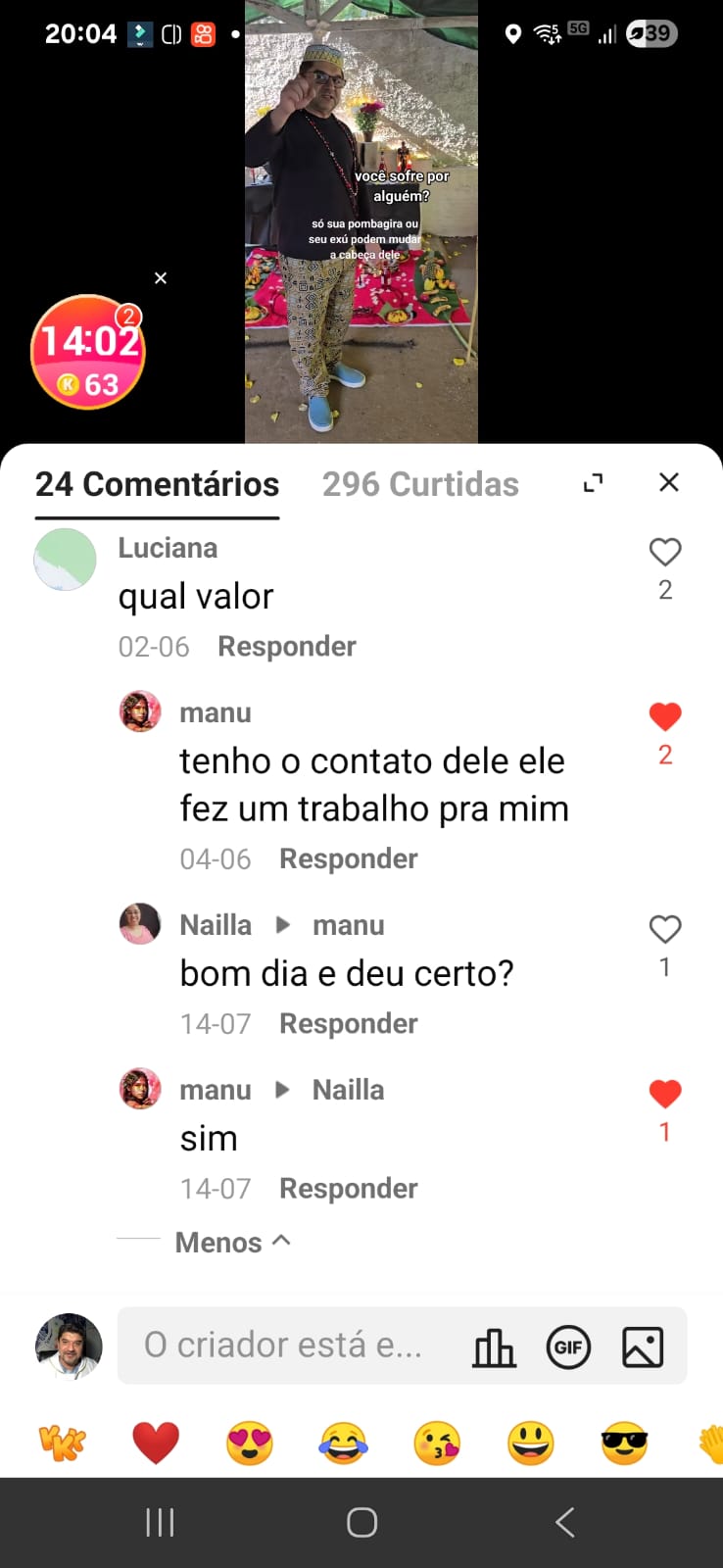Dismiss the floating timer with its X
This screenshot has width=723, height=1568.
tap(161, 278)
